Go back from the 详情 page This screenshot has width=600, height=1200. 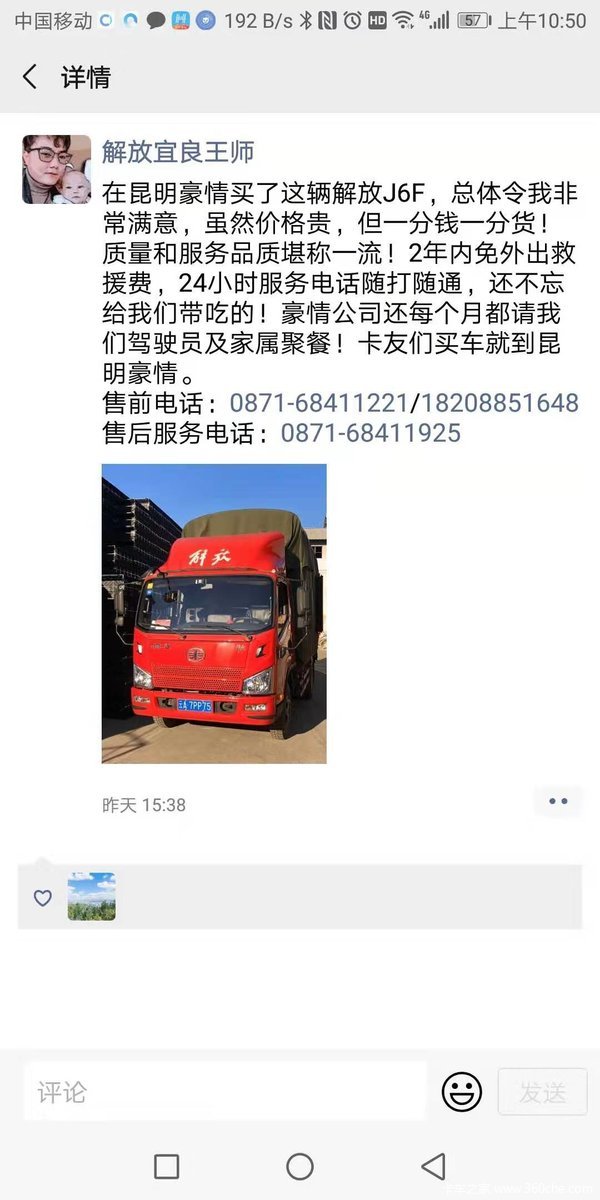click(x=30, y=77)
